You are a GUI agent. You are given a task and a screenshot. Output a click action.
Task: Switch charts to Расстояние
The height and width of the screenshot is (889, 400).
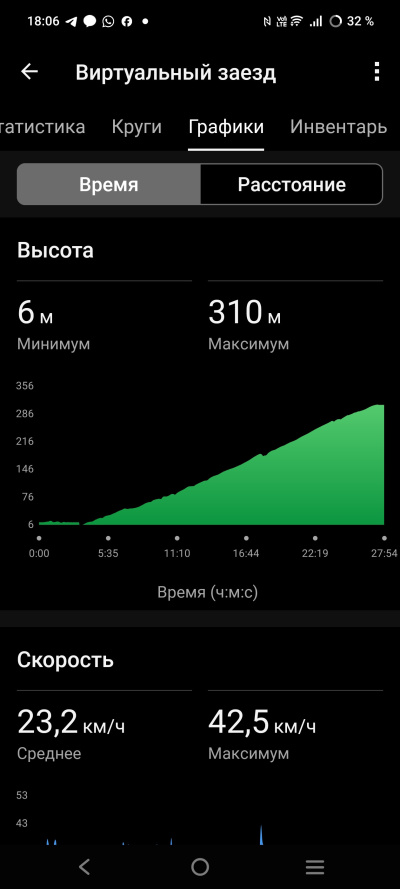tap(292, 184)
